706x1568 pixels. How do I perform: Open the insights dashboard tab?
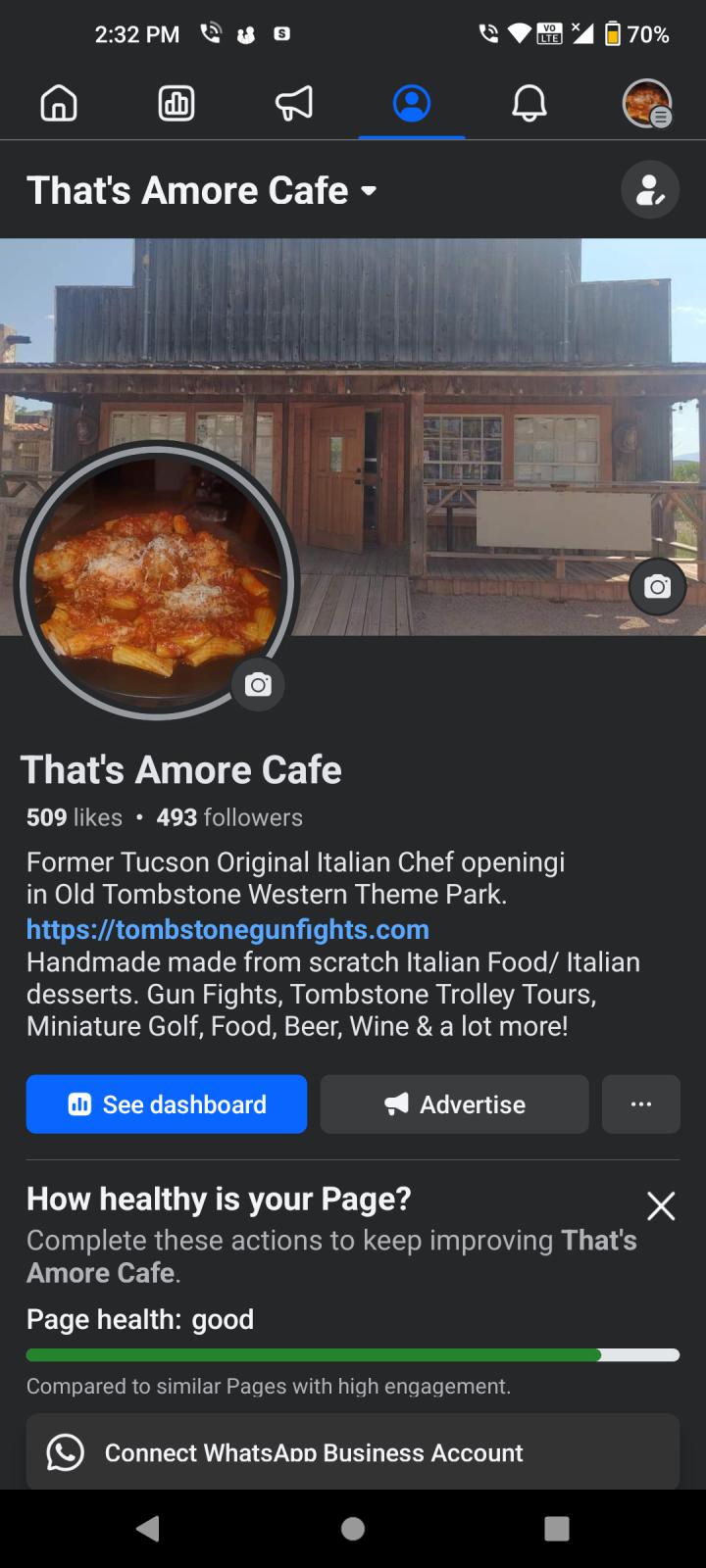pos(176,103)
